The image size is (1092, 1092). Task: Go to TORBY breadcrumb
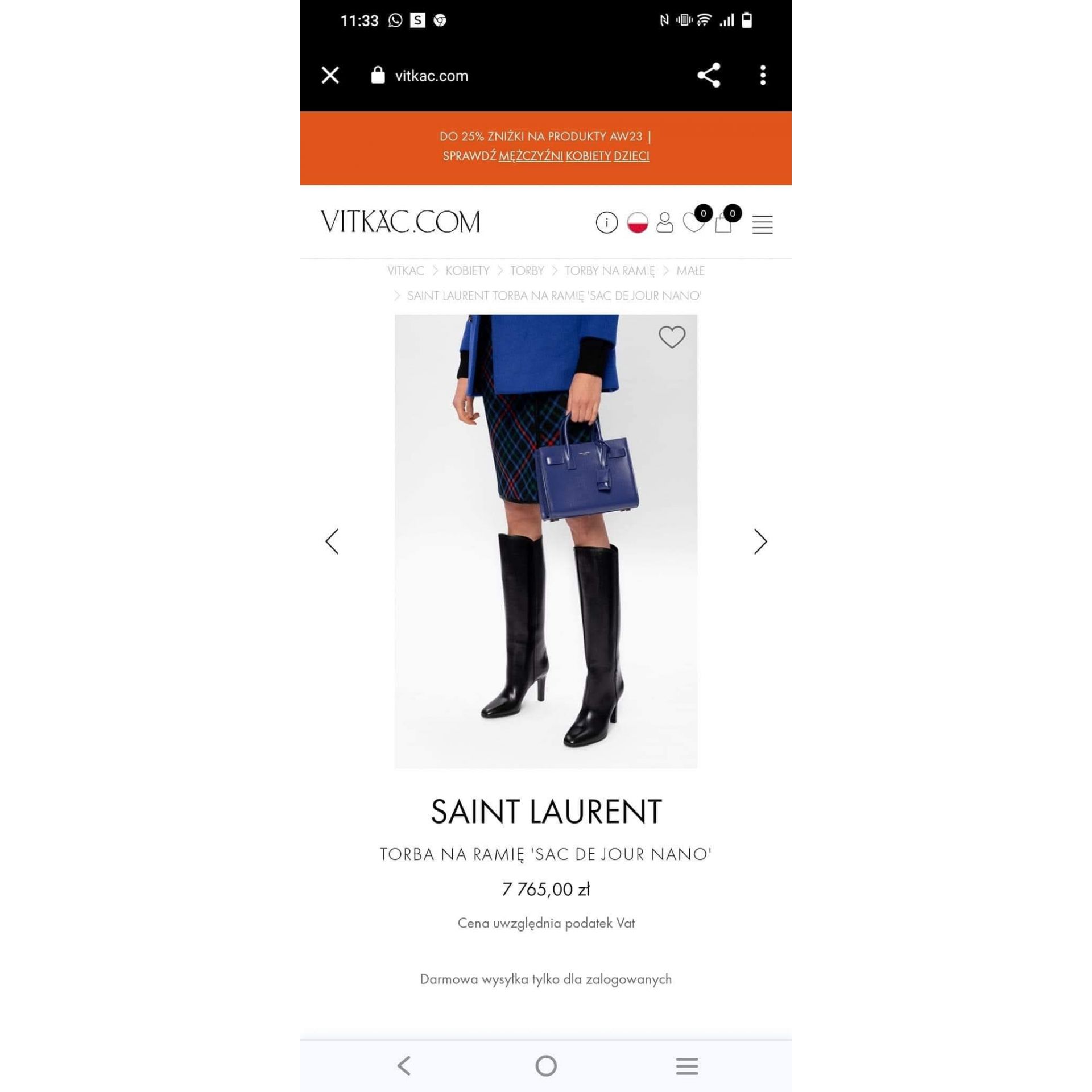(527, 271)
